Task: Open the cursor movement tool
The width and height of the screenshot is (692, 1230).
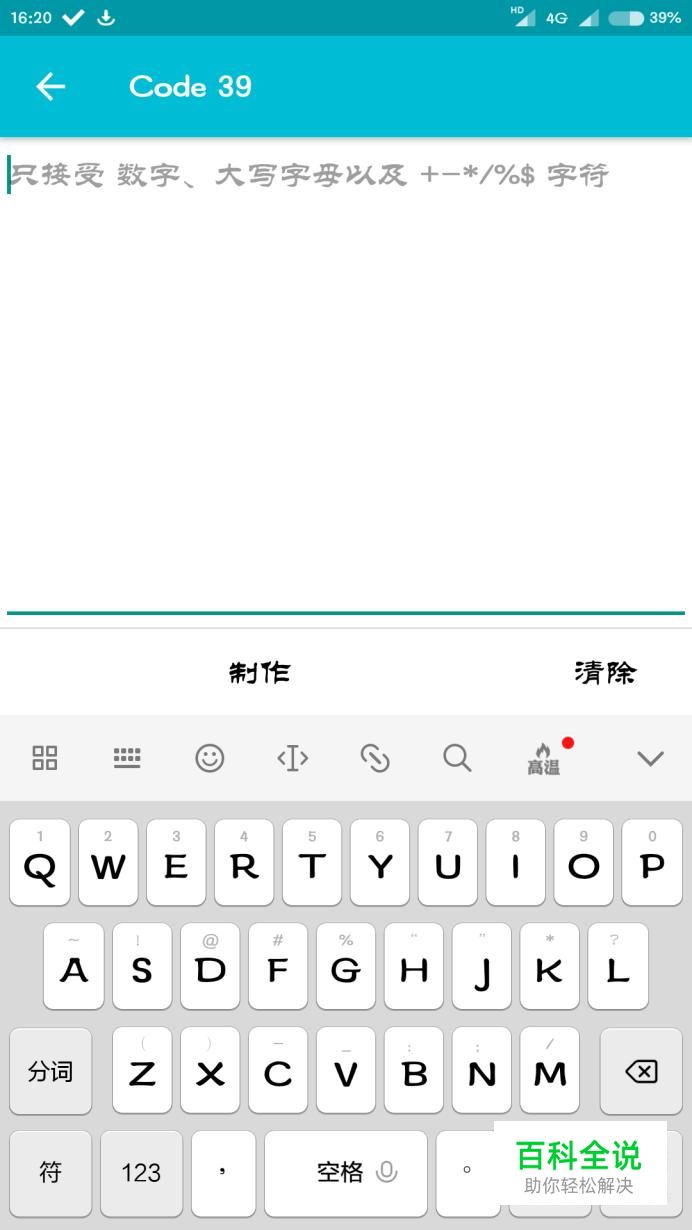Action: [293, 758]
